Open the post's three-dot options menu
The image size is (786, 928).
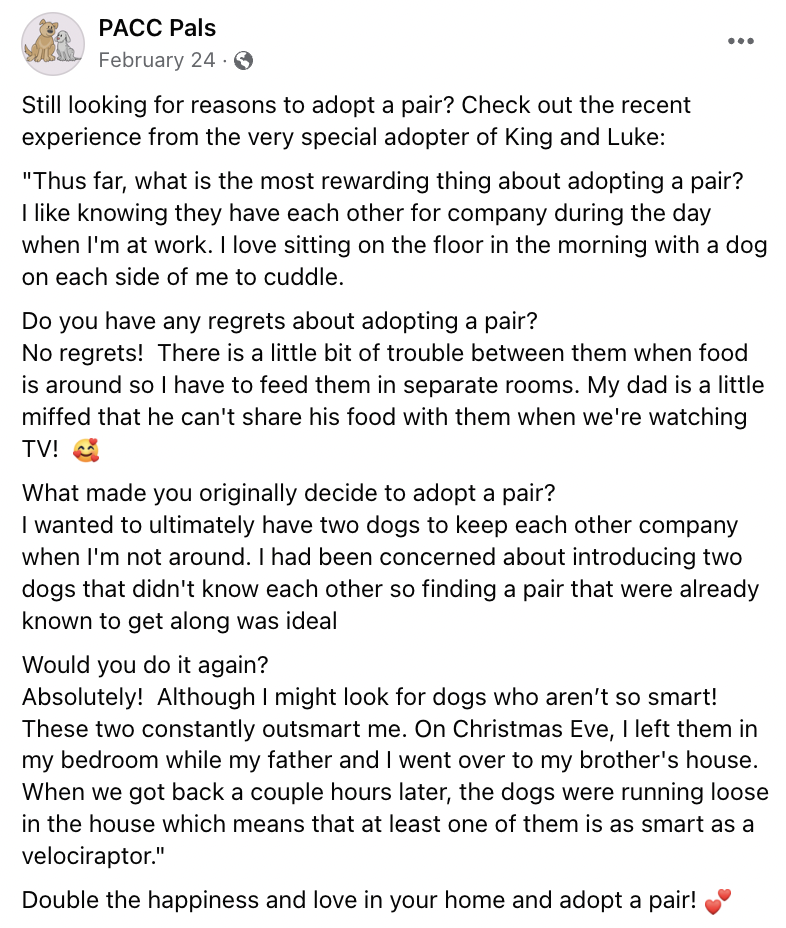tap(740, 41)
